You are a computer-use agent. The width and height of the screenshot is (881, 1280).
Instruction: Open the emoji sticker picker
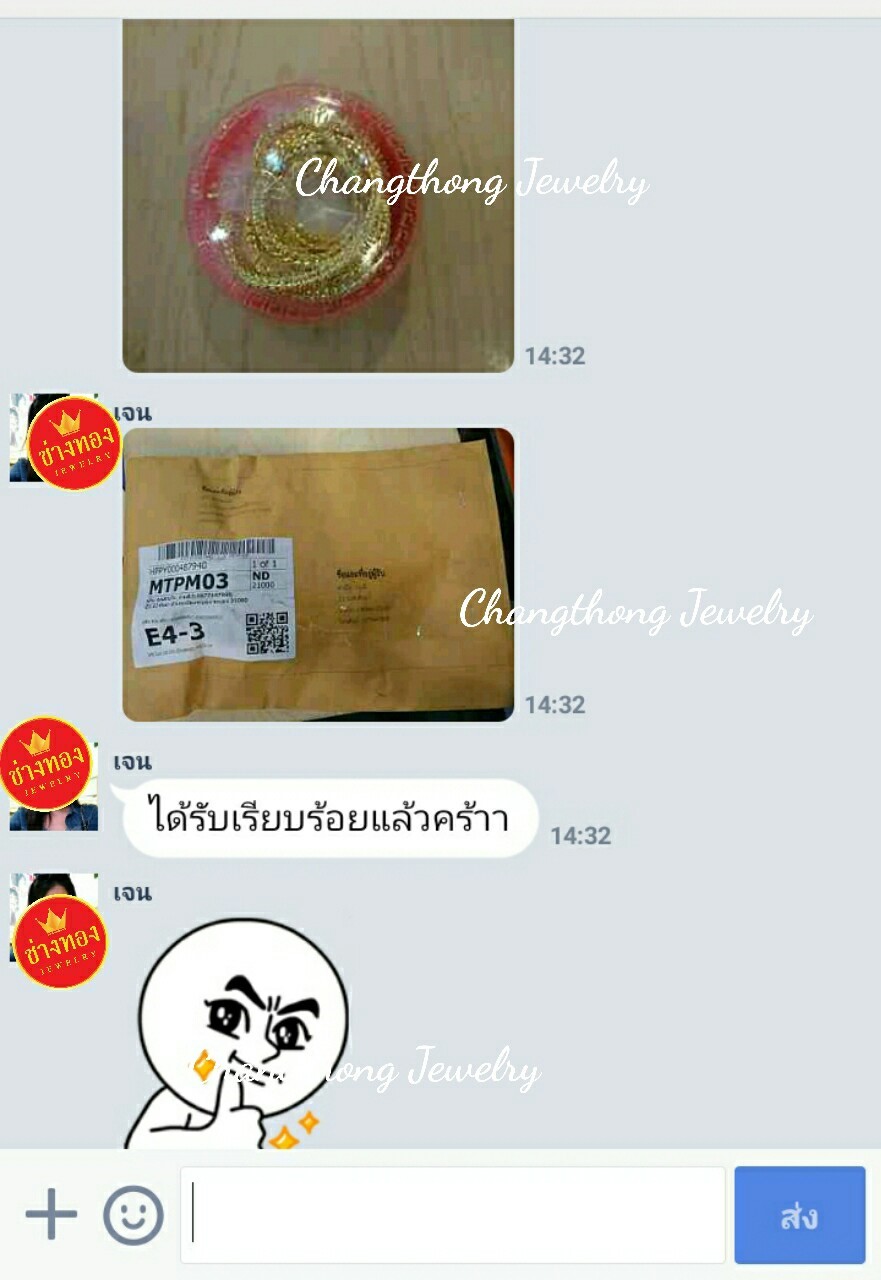(x=133, y=1216)
